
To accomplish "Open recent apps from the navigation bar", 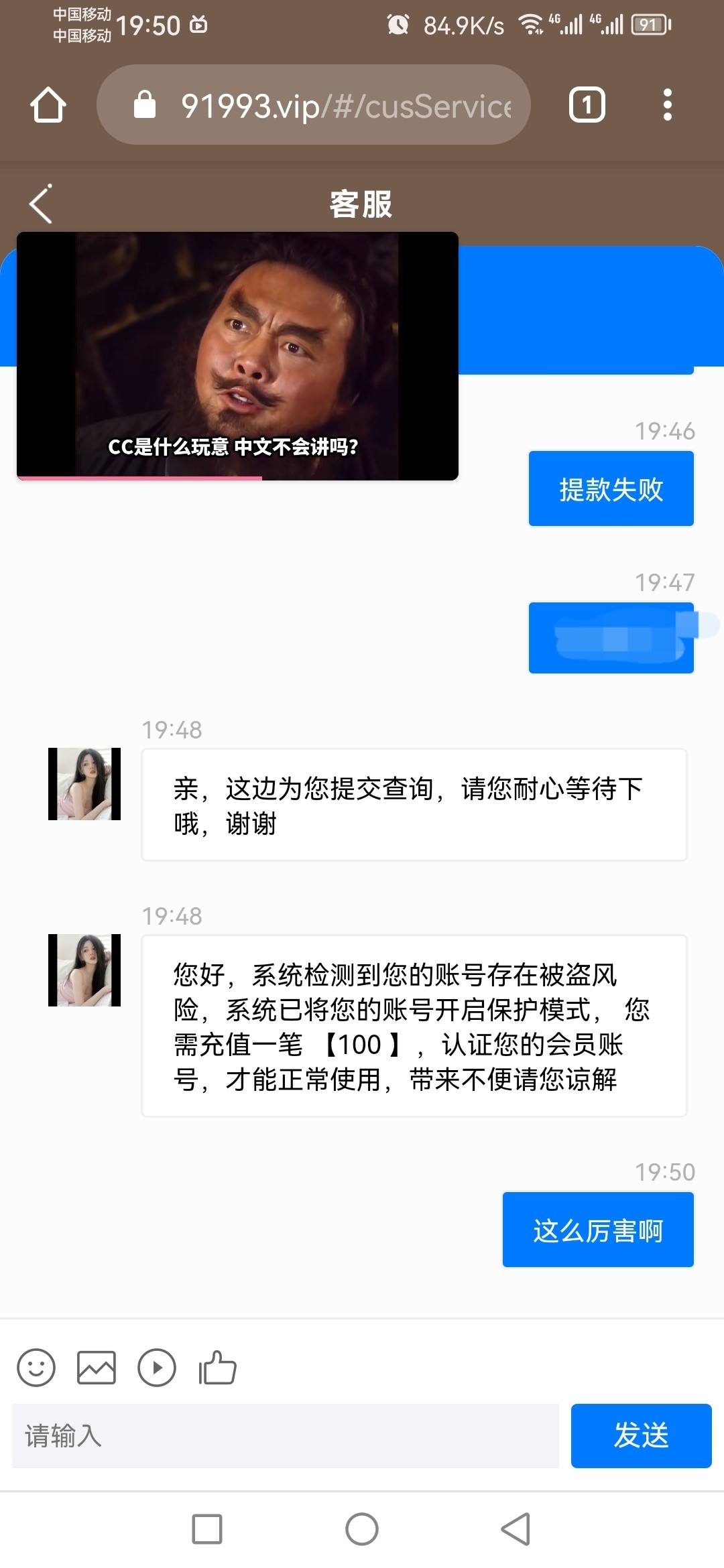I will (x=207, y=1529).
